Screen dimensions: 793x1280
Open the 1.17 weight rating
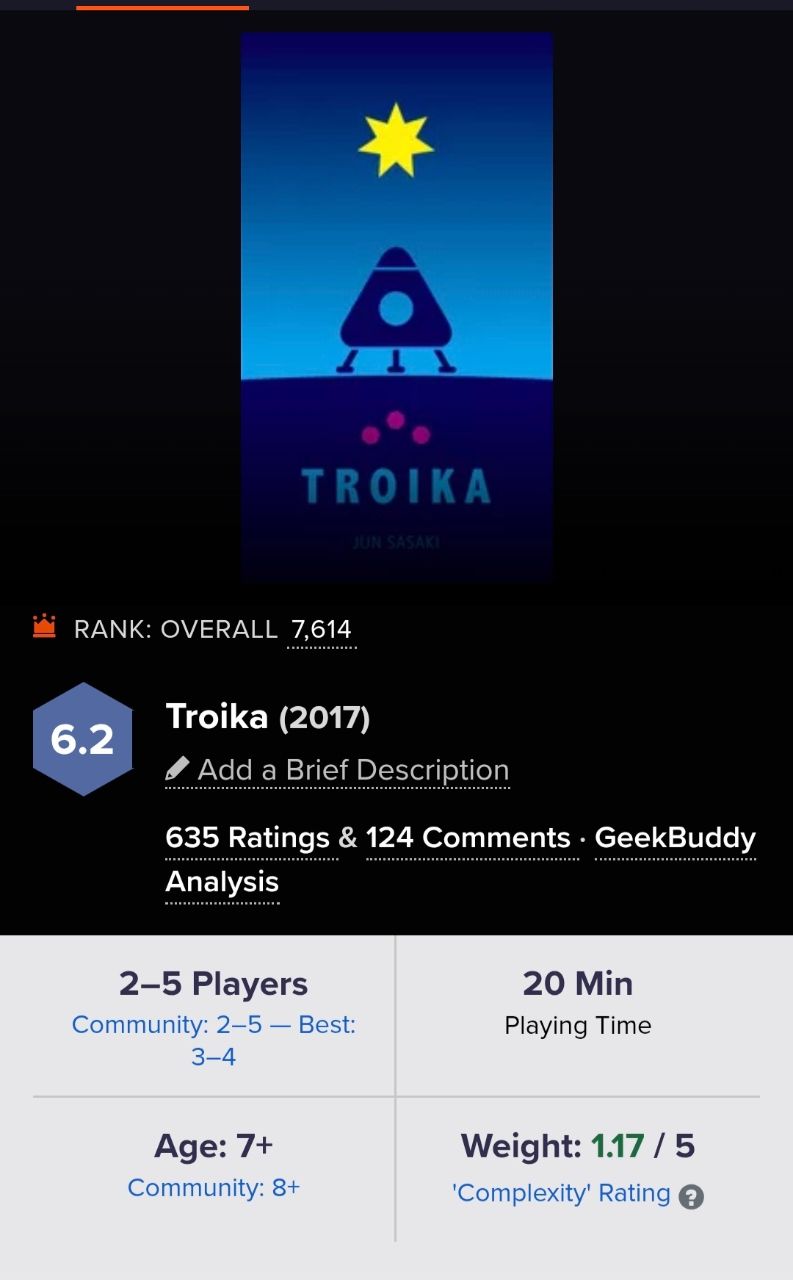pos(617,1146)
